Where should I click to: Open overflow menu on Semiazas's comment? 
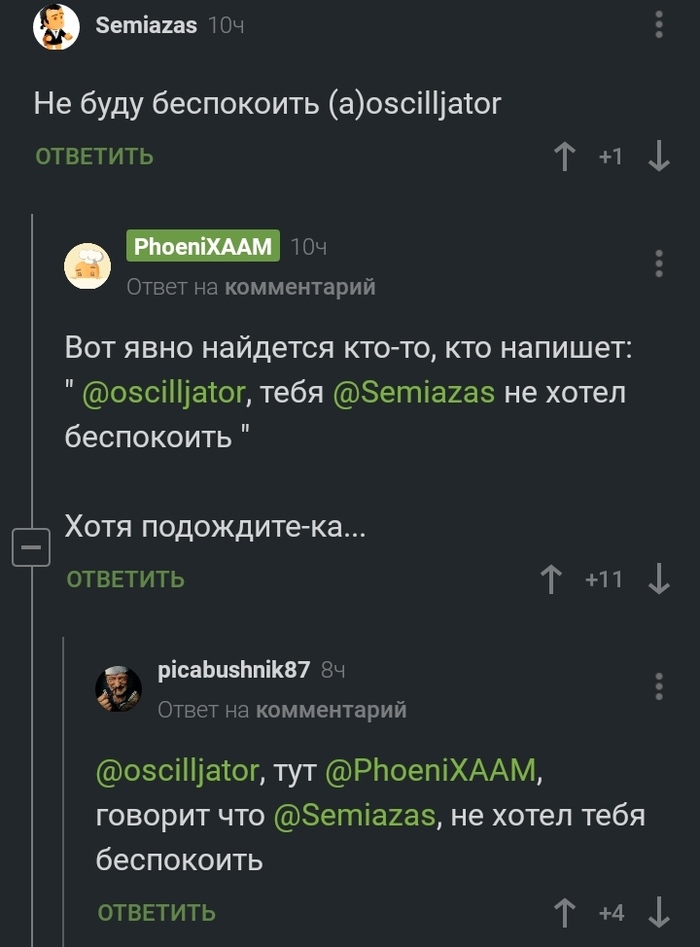(x=658, y=24)
